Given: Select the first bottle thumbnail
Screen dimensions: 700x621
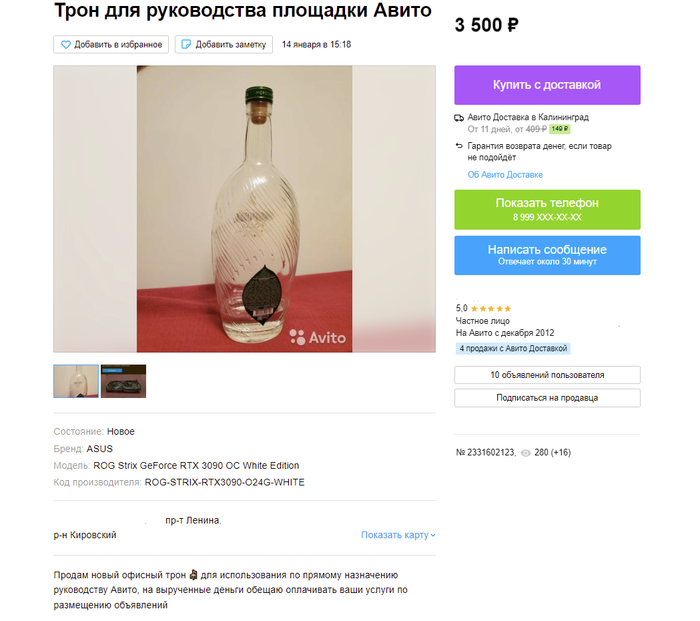Looking at the screenshot, I should pyautogui.click(x=76, y=381).
